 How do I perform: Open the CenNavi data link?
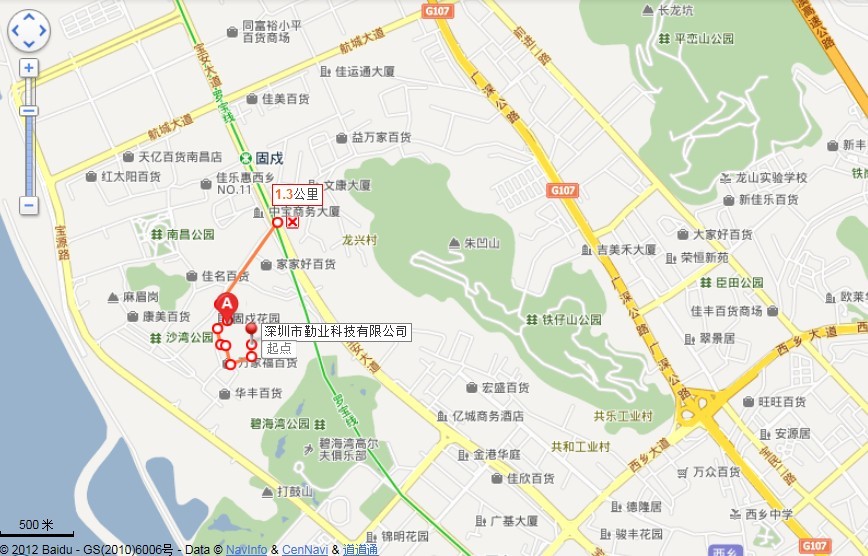(x=305, y=549)
